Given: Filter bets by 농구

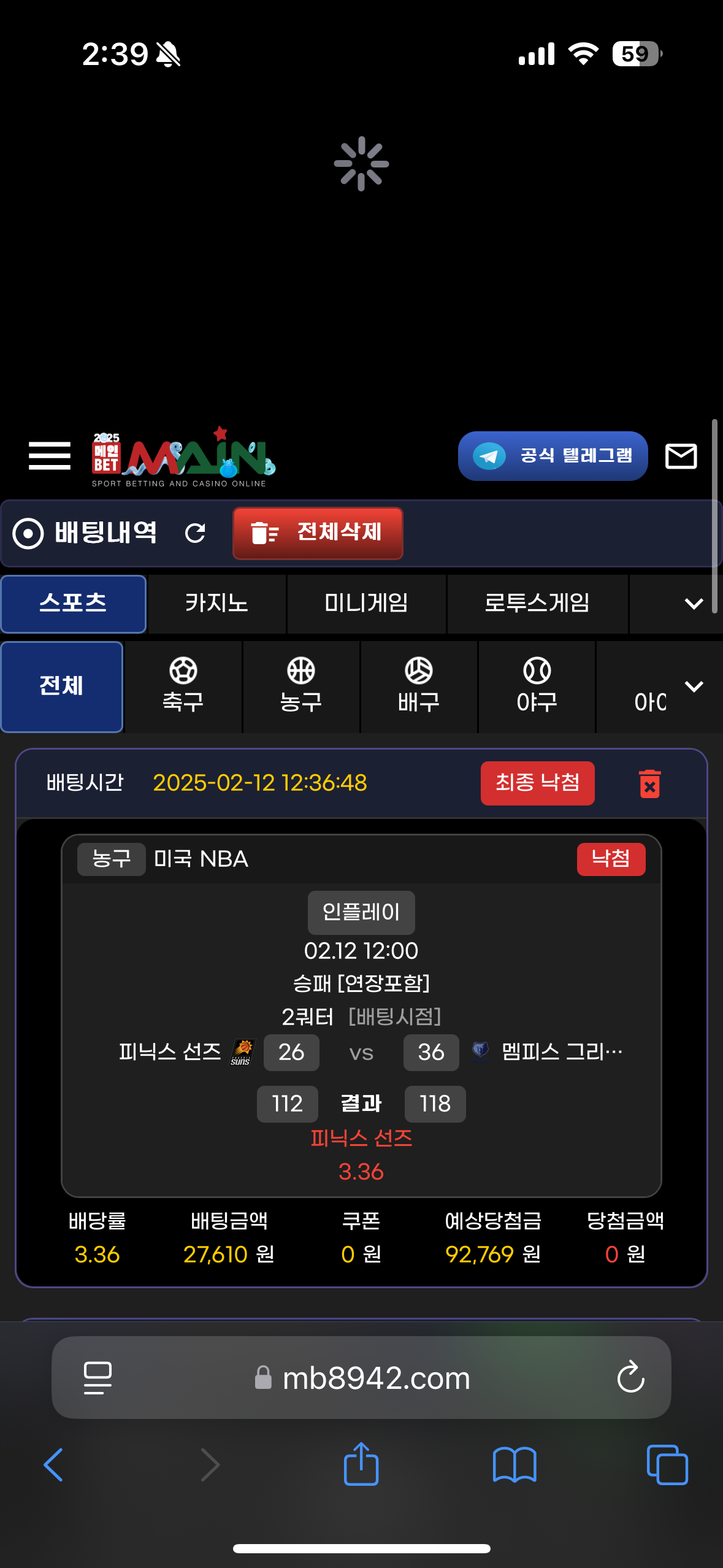Looking at the screenshot, I should pyautogui.click(x=300, y=686).
